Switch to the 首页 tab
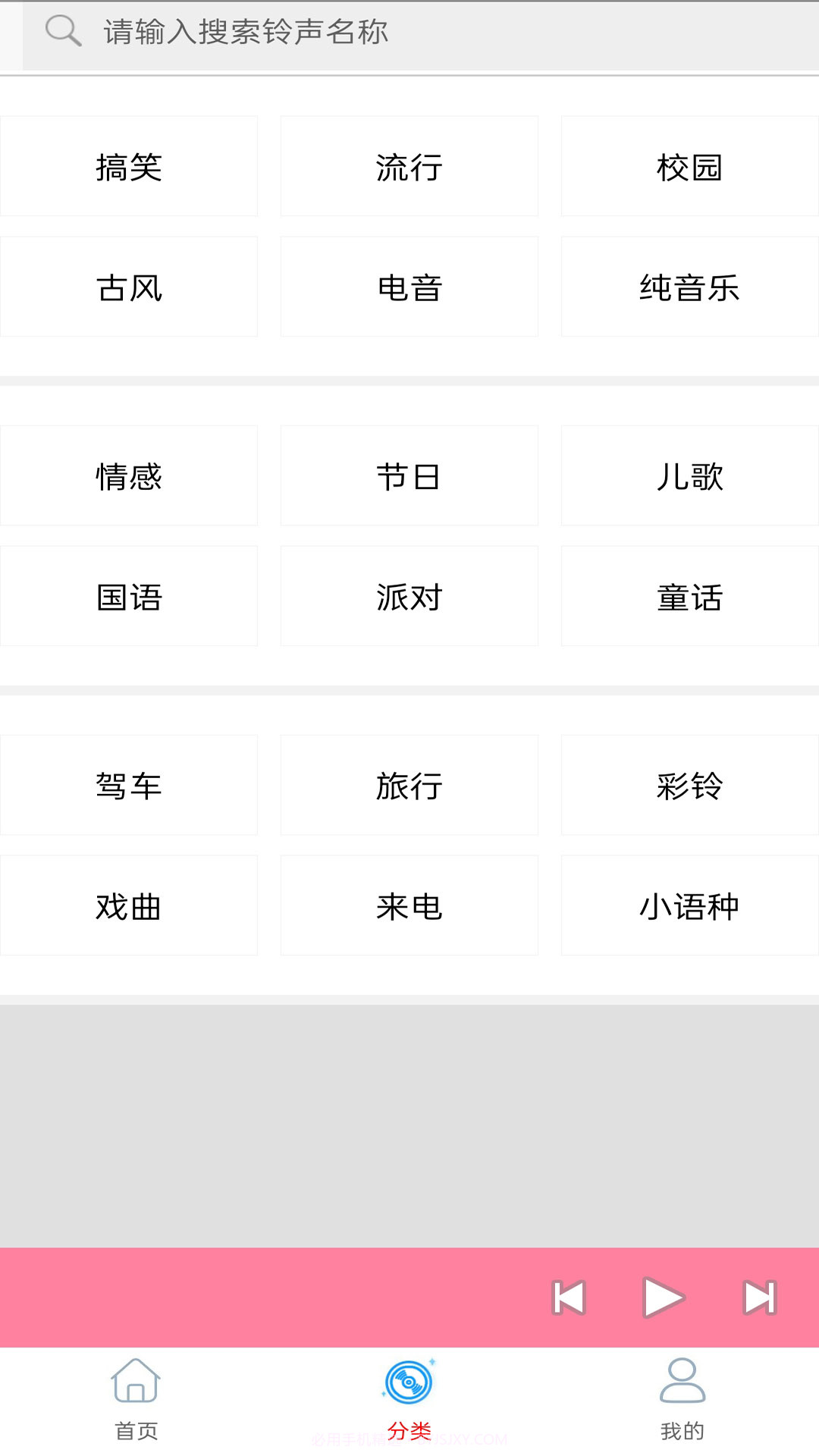 [x=136, y=1400]
